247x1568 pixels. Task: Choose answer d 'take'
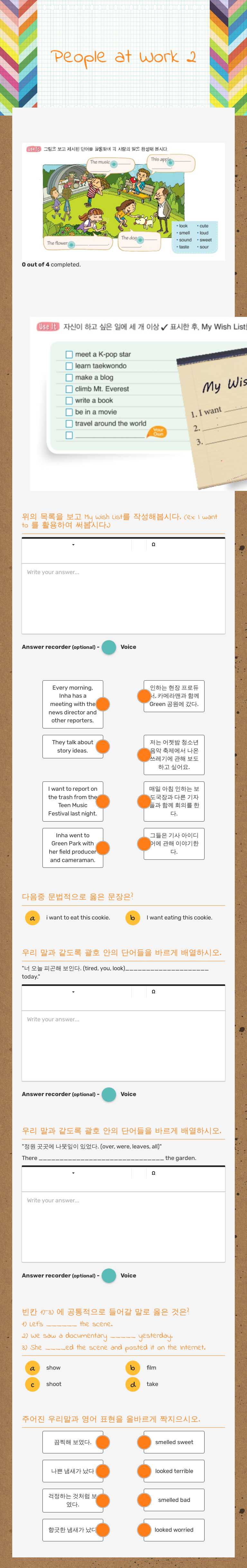[x=132, y=1384]
